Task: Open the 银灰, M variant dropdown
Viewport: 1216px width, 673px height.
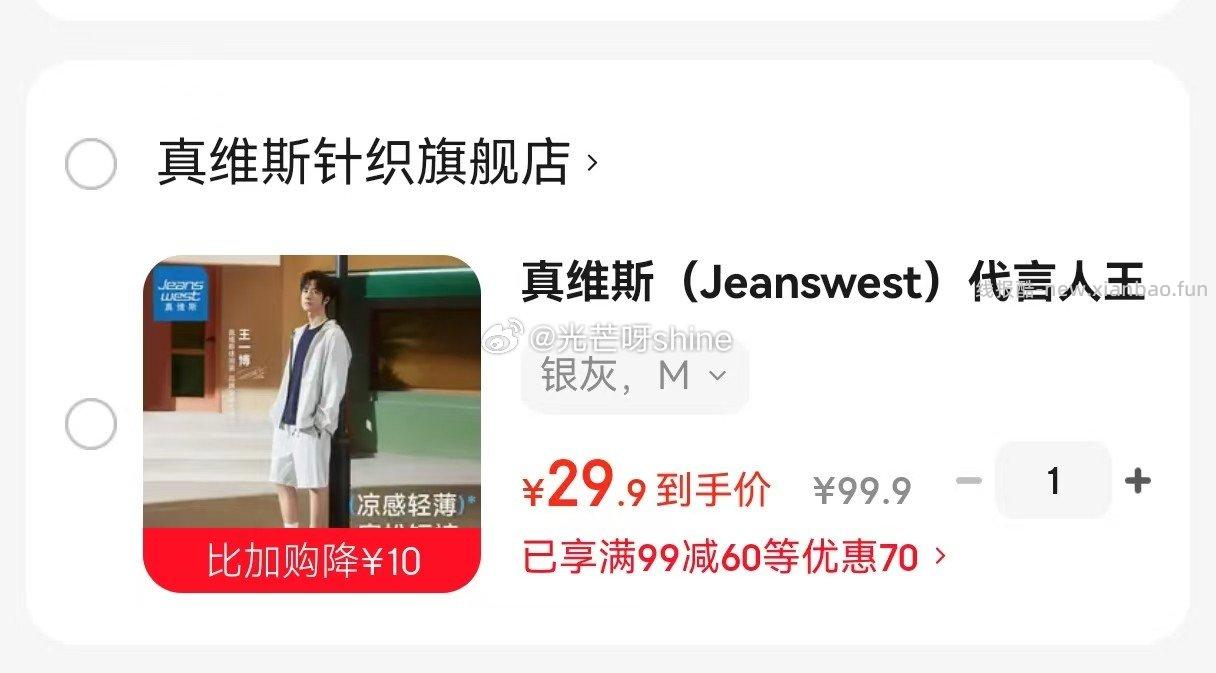Action: coord(634,377)
